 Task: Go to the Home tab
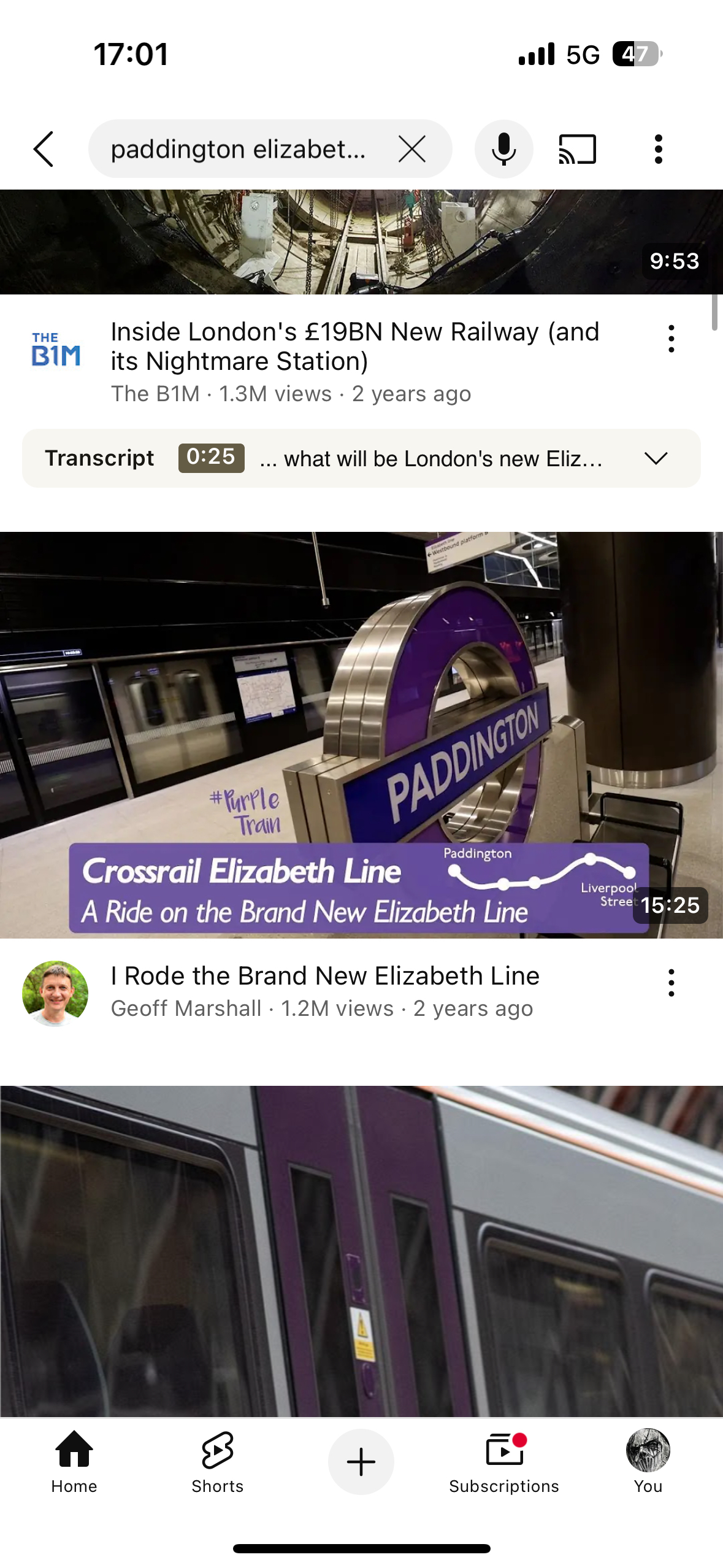(x=74, y=1461)
